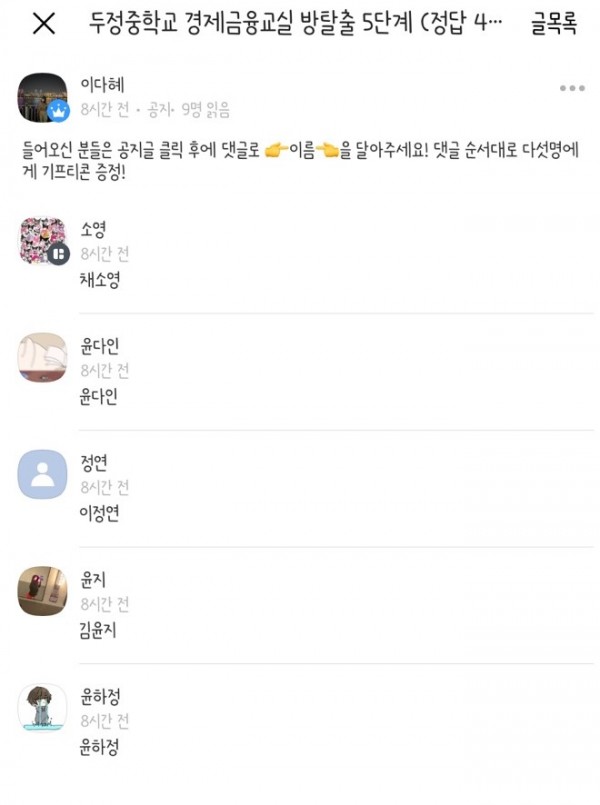600x805 pixels.
Task: Open the 글목록 post list
Action: tap(553, 24)
